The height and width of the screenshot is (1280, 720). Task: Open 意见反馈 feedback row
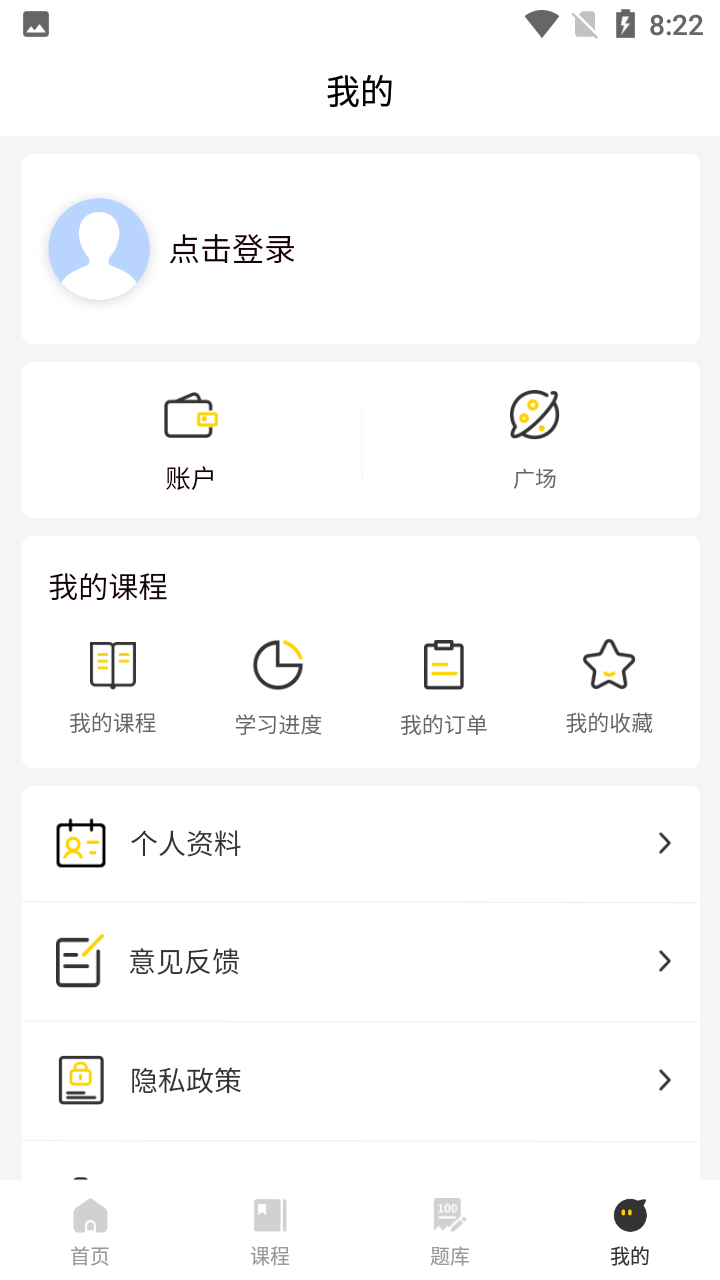pos(360,962)
